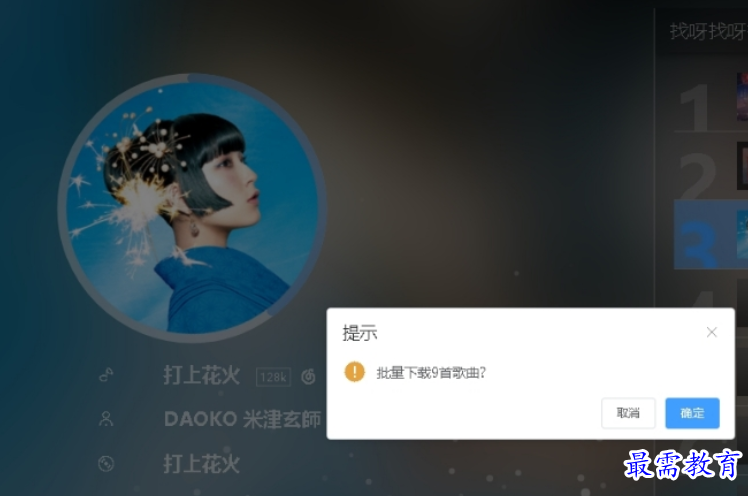Cancel the download via 取消
The height and width of the screenshot is (496, 748).
coord(628,413)
